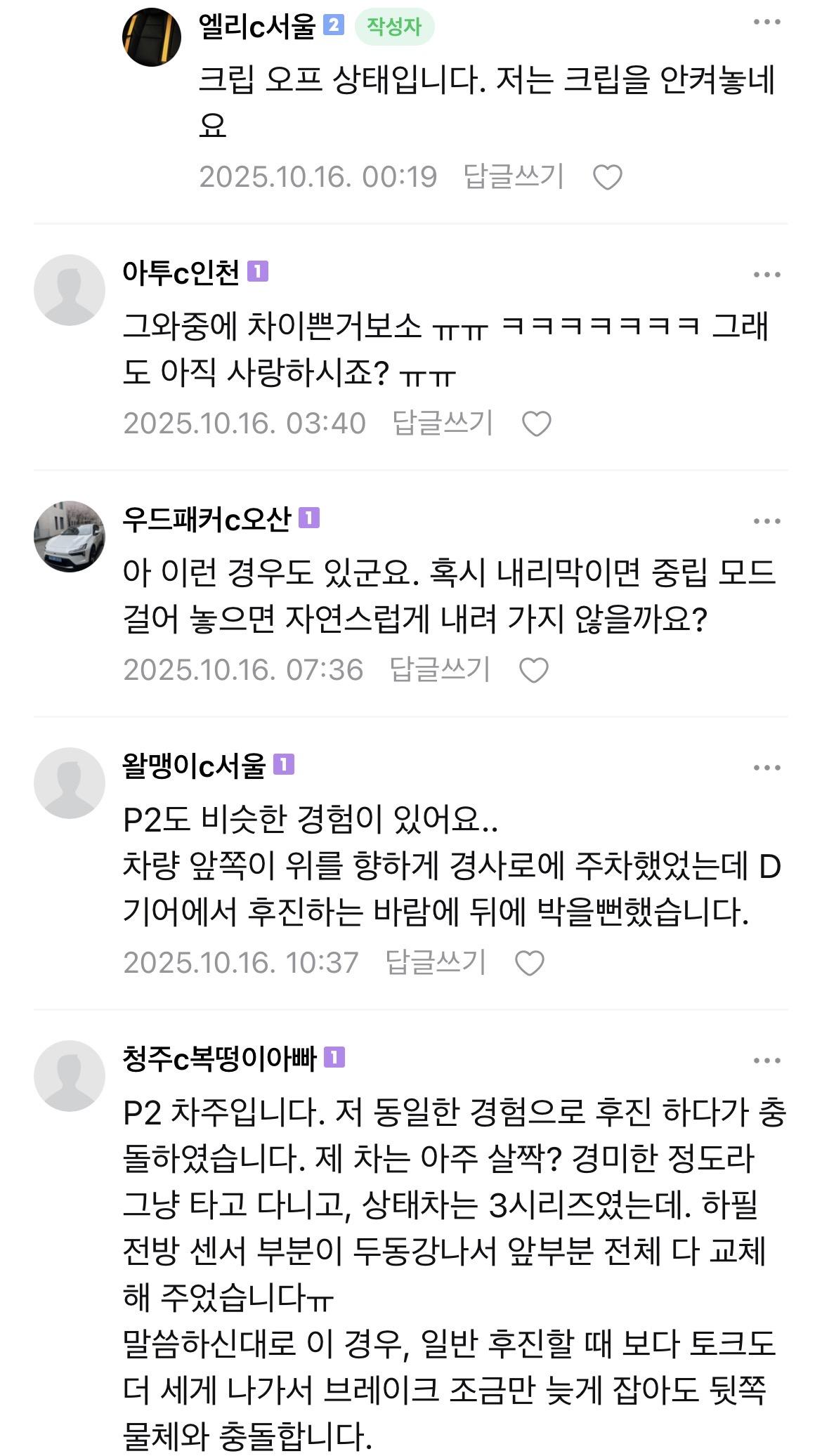Like 엘리c서울's comment

(608, 178)
